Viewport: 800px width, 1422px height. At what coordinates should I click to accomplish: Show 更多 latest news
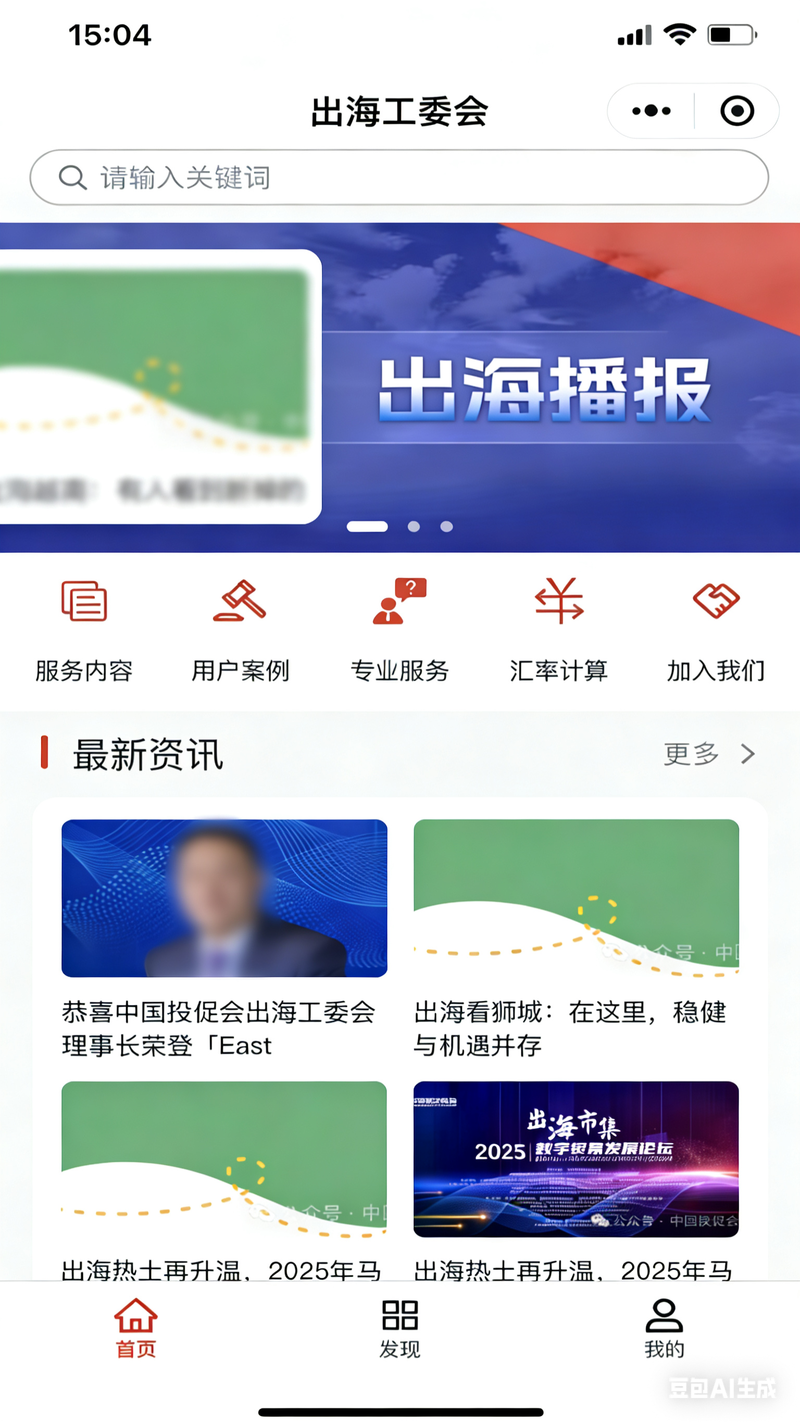709,754
